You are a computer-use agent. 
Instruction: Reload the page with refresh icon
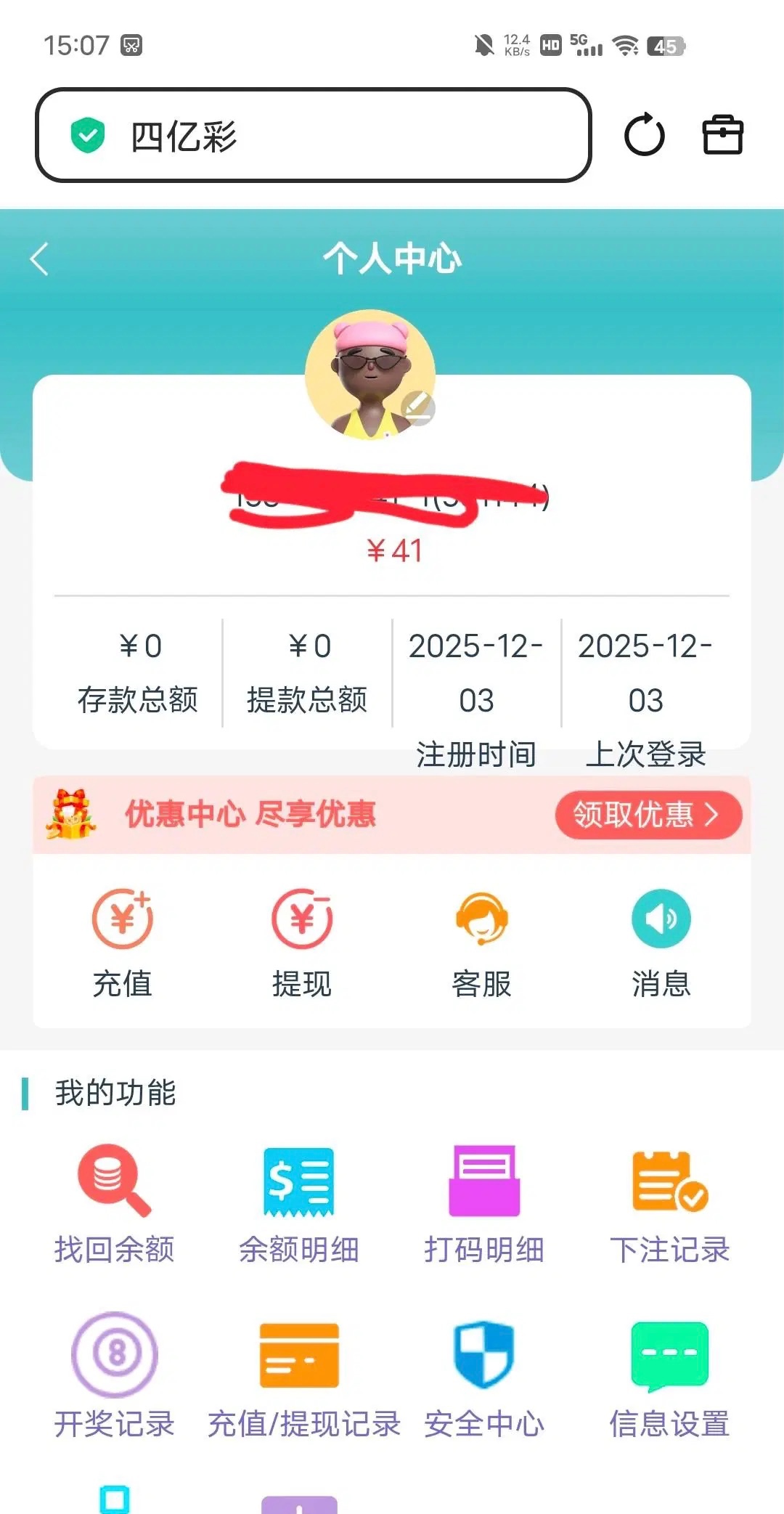[x=645, y=135]
